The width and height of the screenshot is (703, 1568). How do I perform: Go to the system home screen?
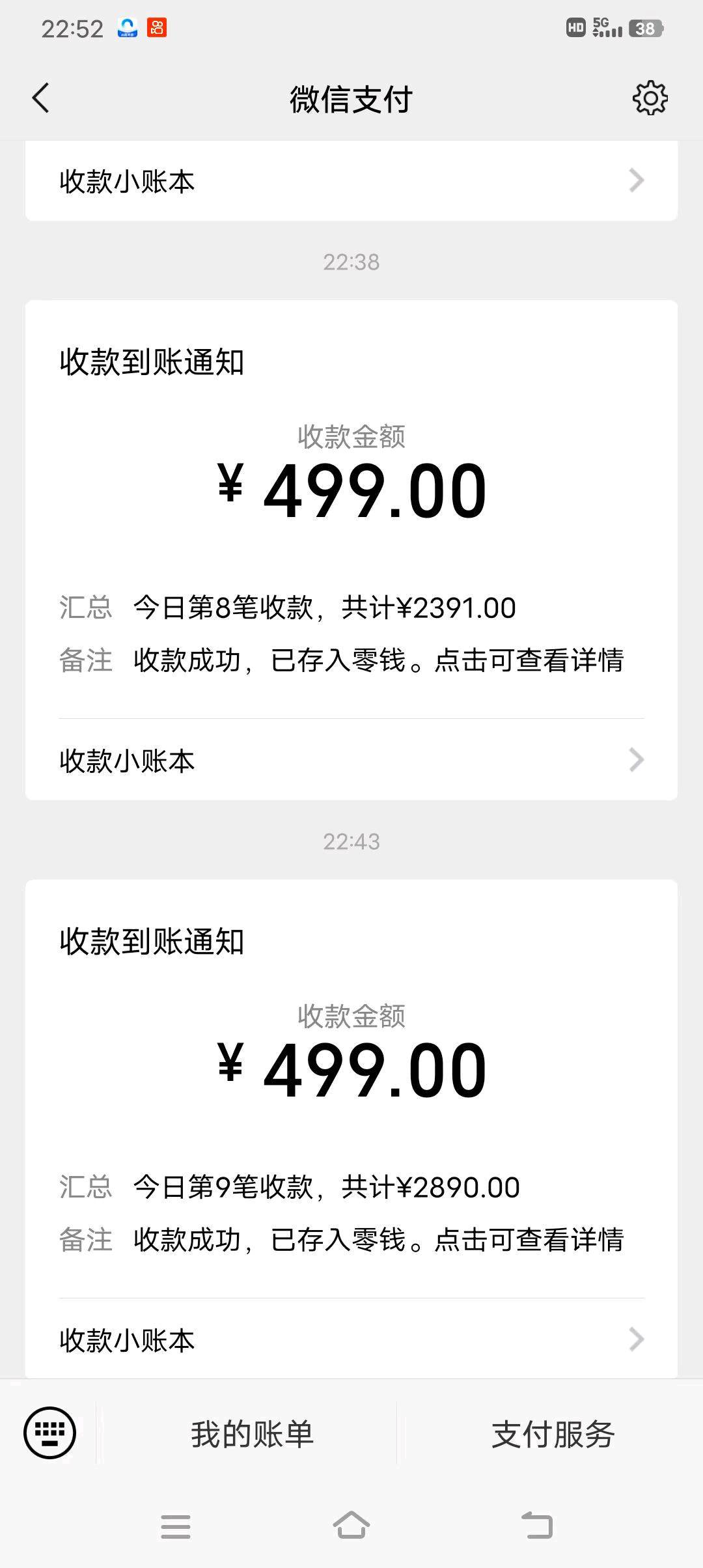(x=351, y=1525)
